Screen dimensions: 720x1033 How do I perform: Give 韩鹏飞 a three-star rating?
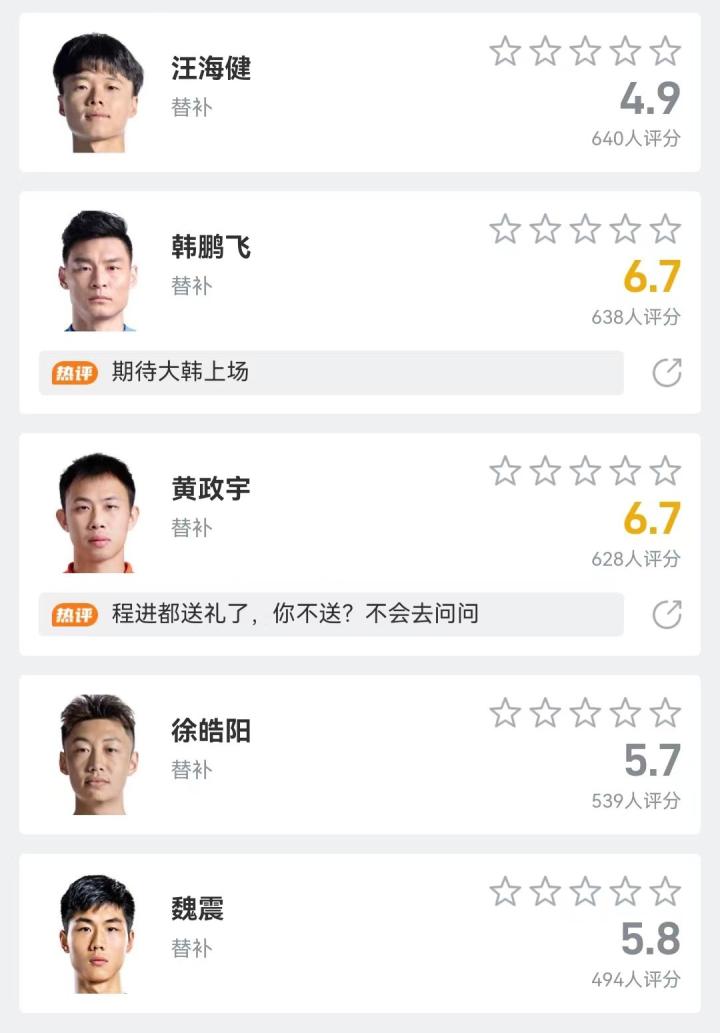pyautogui.click(x=585, y=229)
